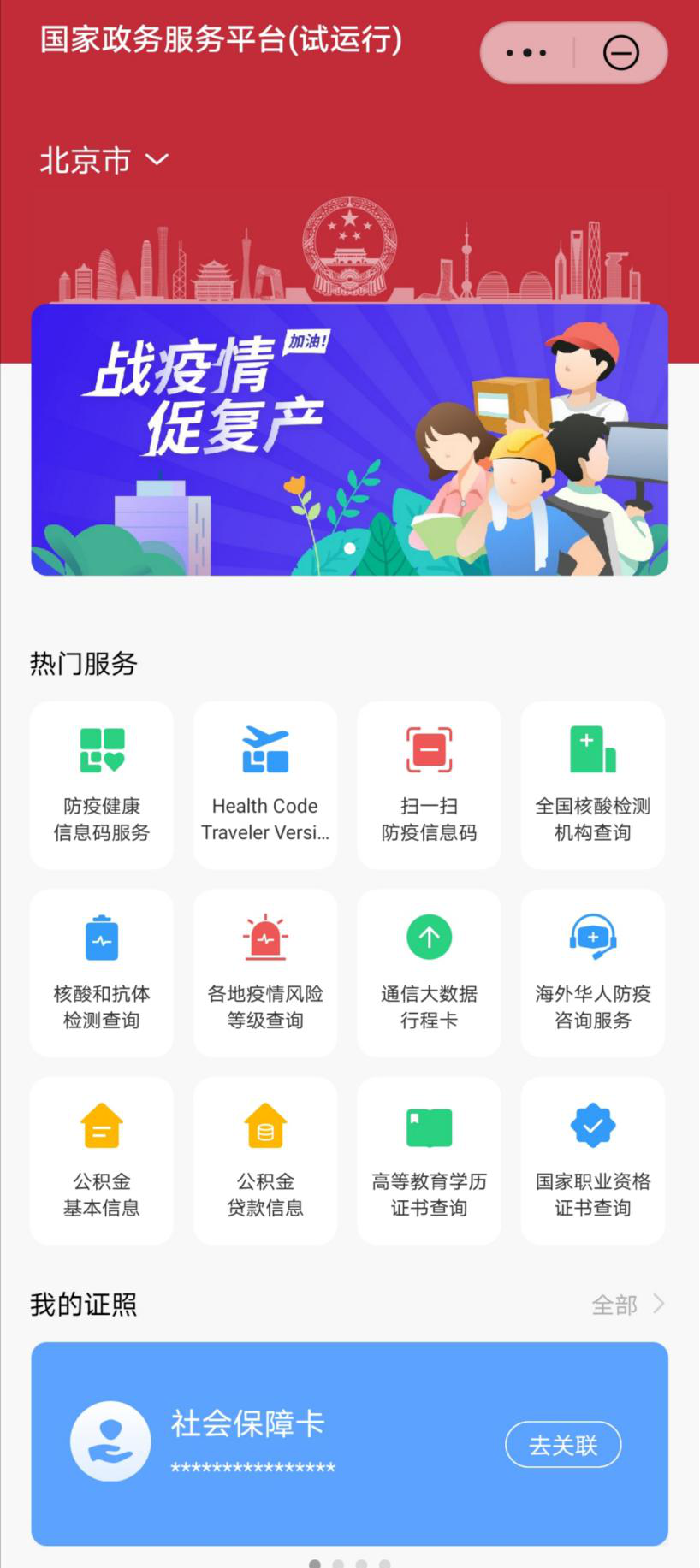Image resolution: width=700 pixels, height=1568 pixels.
Task: Open 高等教育学历证书查询
Action: [429, 1160]
